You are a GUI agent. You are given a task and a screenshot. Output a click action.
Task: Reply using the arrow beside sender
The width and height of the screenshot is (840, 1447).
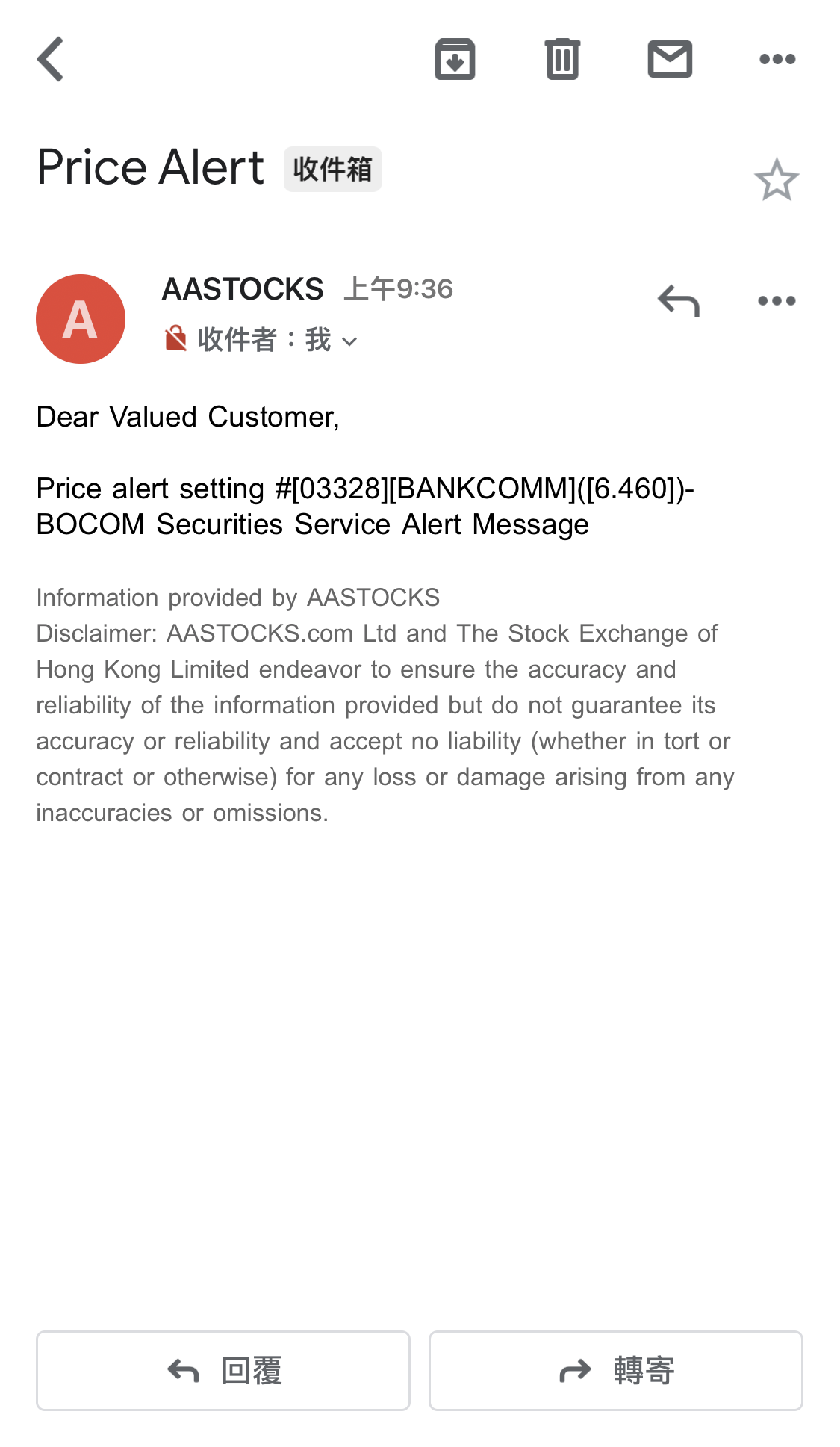click(x=678, y=301)
